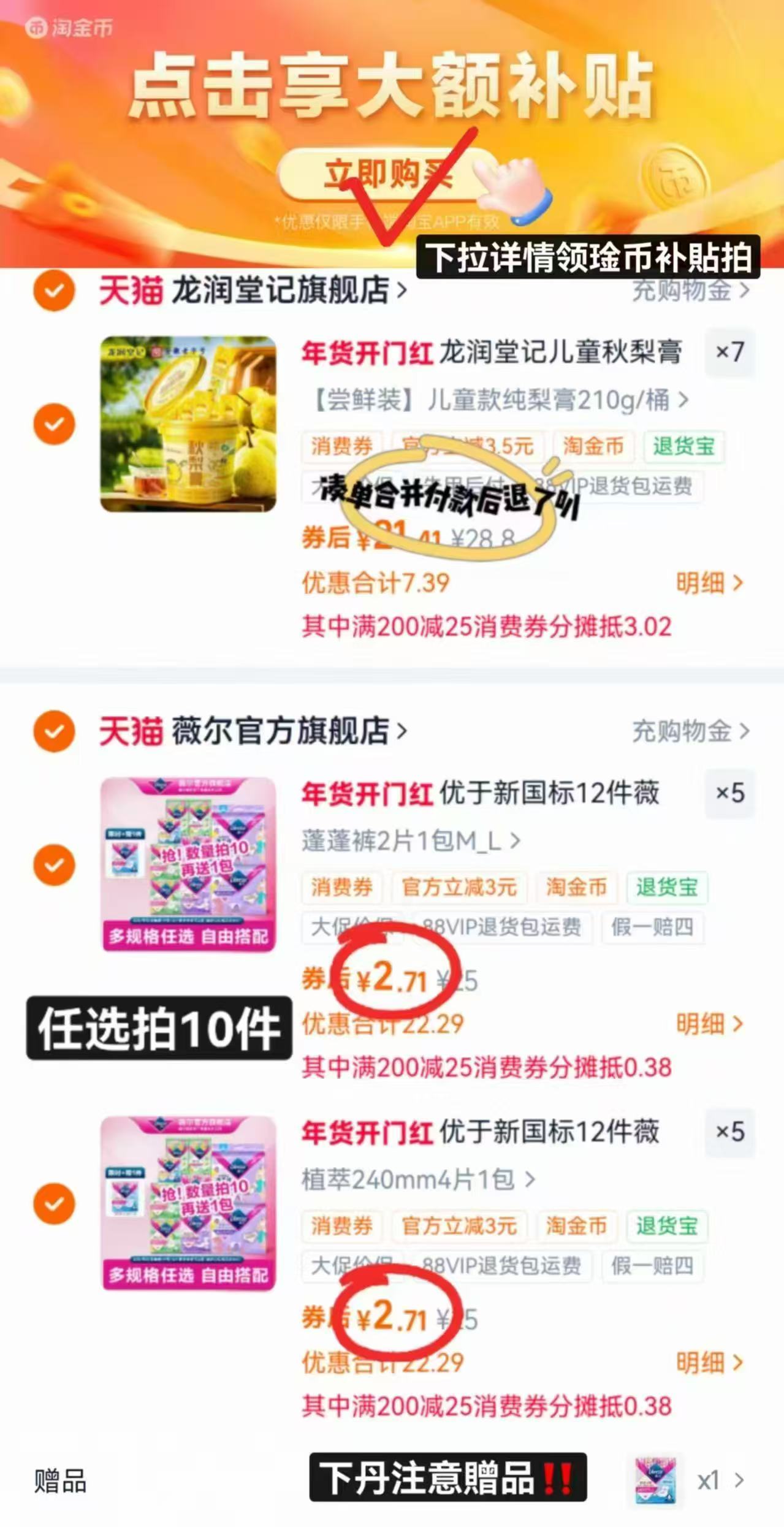784x1527 pixels.
Task: Deselect the 龙润堂记旗舰店 store checkbox
Action: coord(54,291)
